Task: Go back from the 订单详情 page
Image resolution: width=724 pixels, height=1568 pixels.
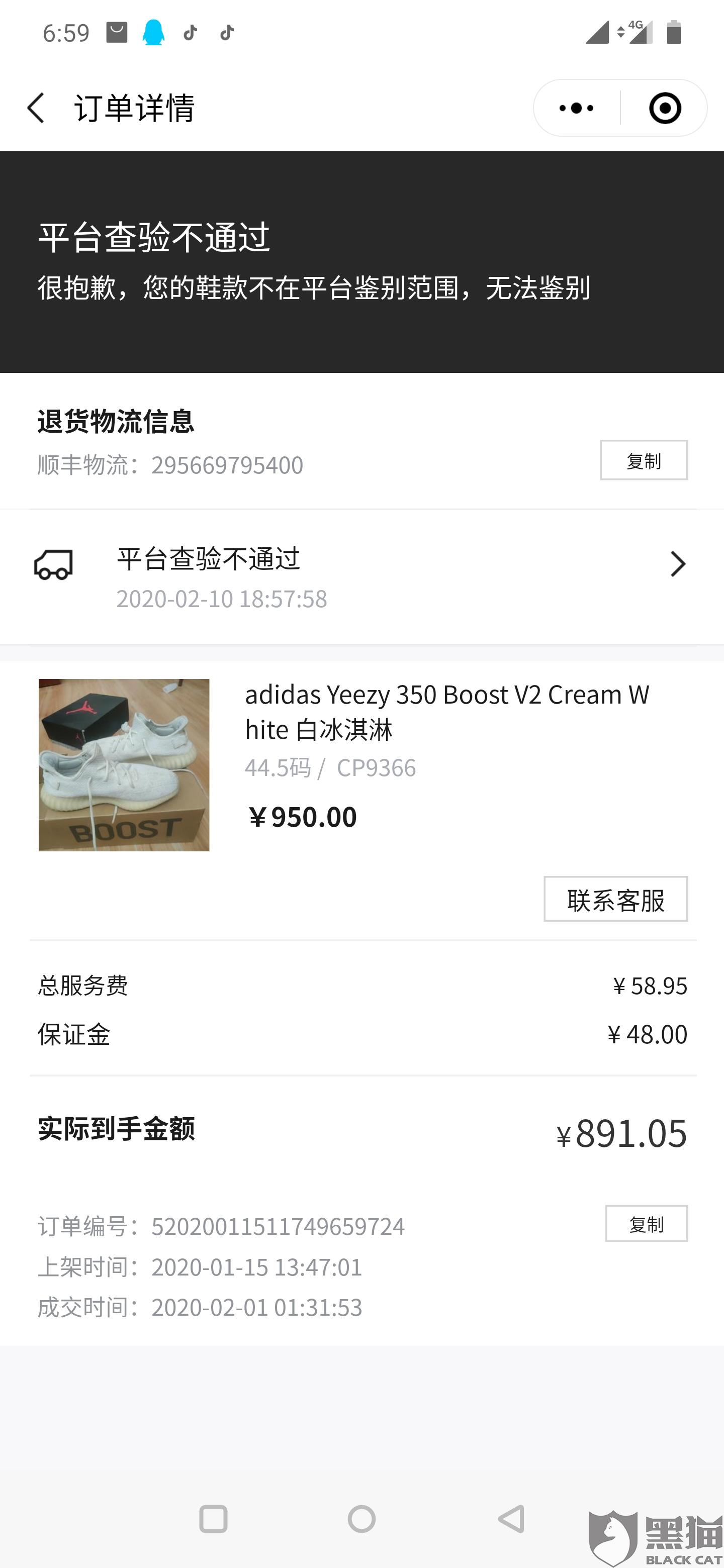Action: tap(36, 109)
